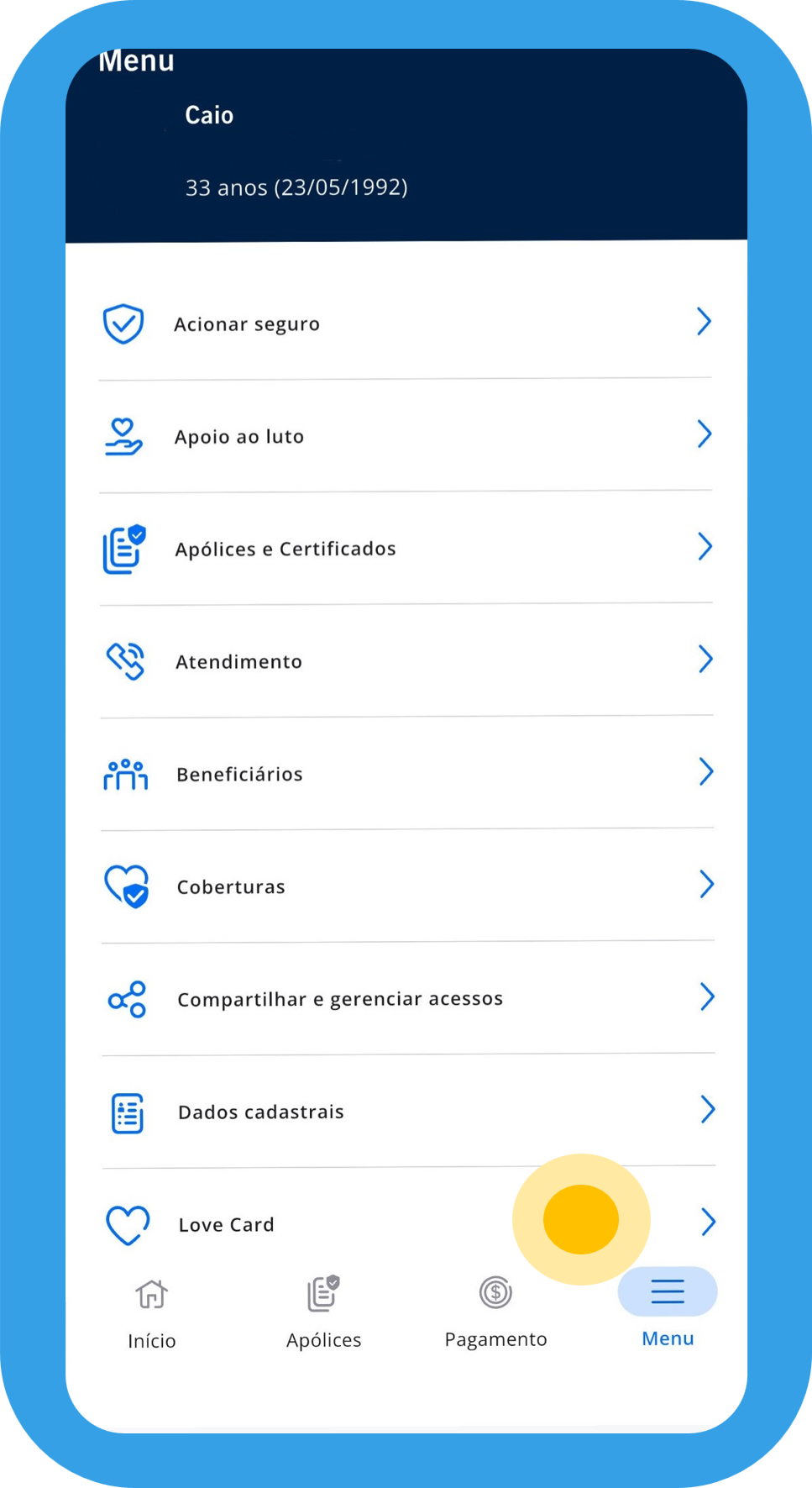
Task: Expand the Love Card chevron
Action: tap(709, 1222)
